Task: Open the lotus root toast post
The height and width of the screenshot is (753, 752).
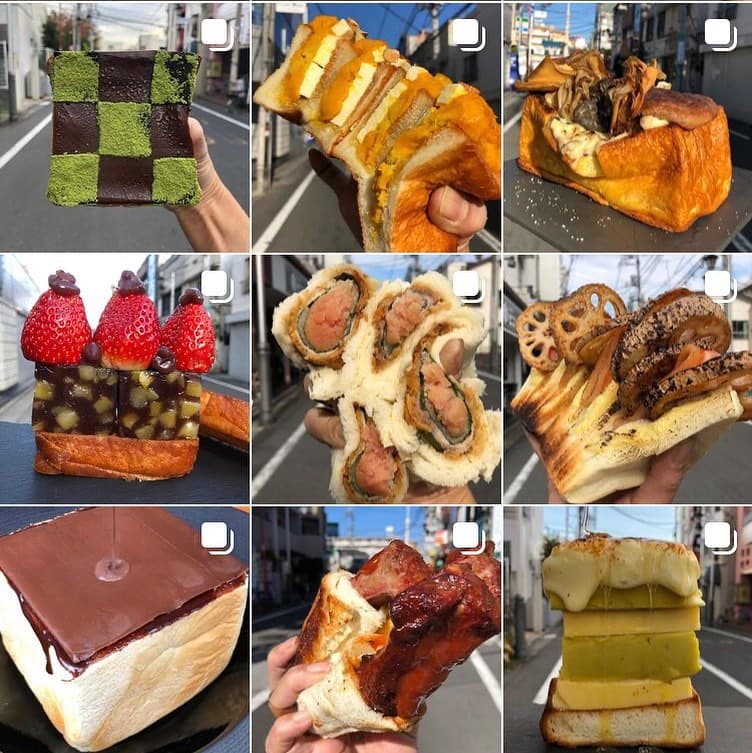Action: [627, 378]
